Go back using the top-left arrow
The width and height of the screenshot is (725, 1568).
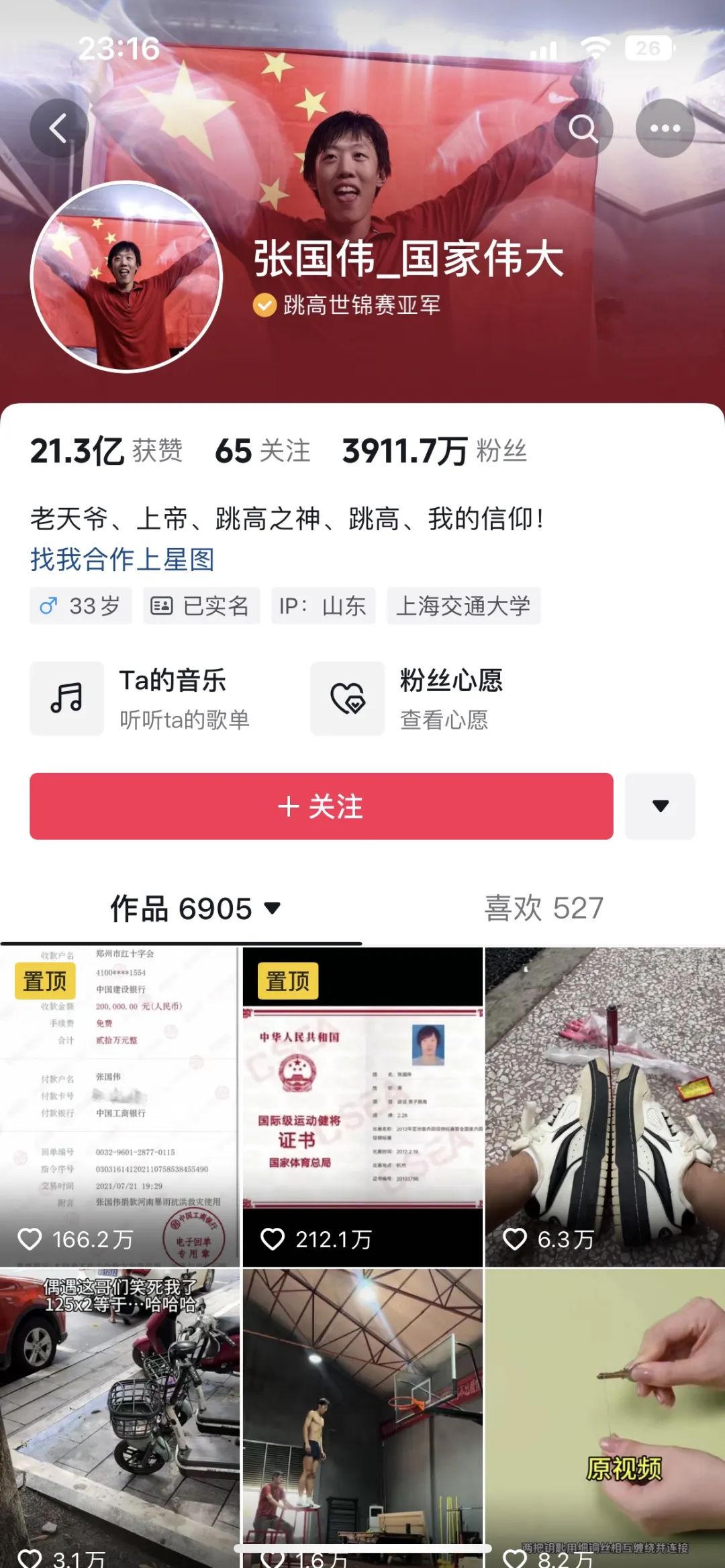coord(59,128)
